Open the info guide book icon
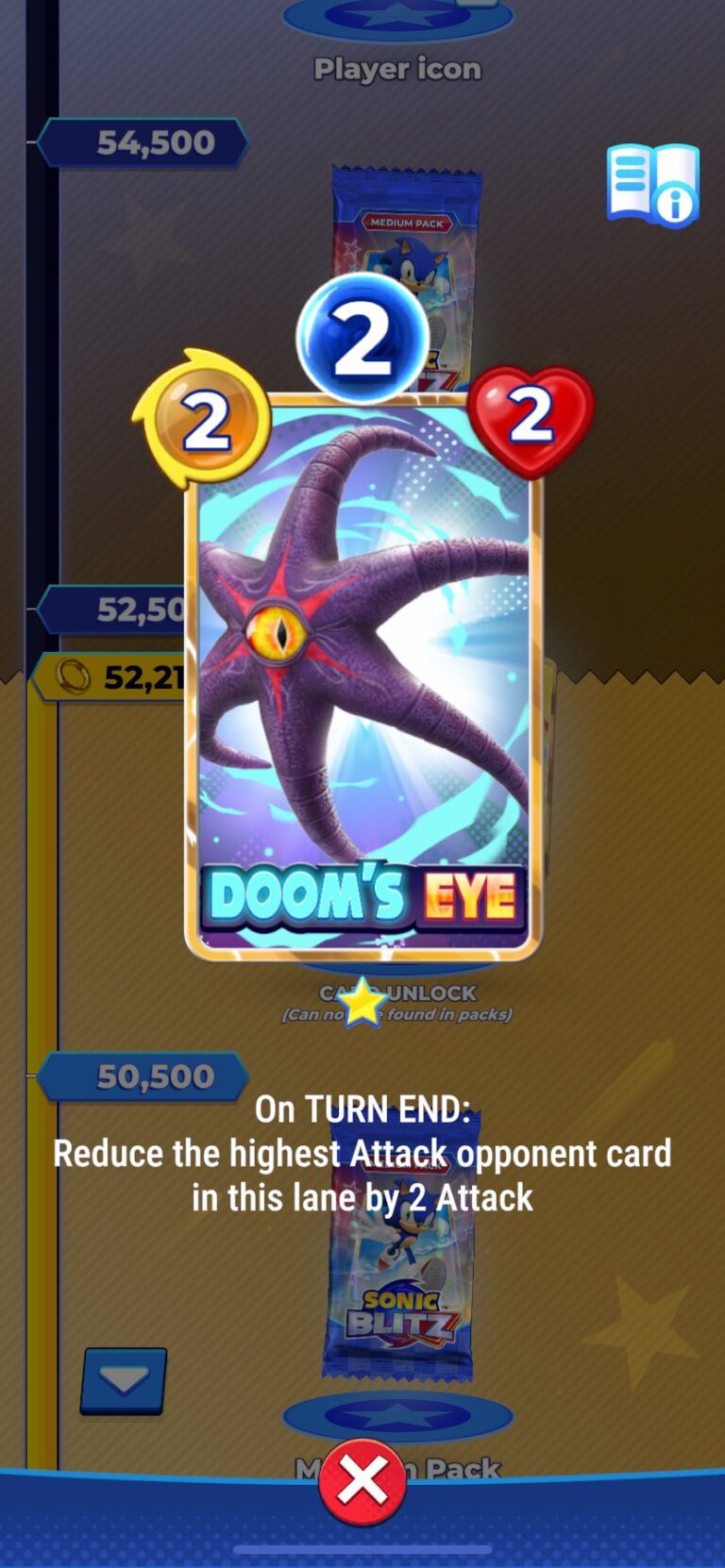Screen dimensions: 725x1568 (652, 184)
